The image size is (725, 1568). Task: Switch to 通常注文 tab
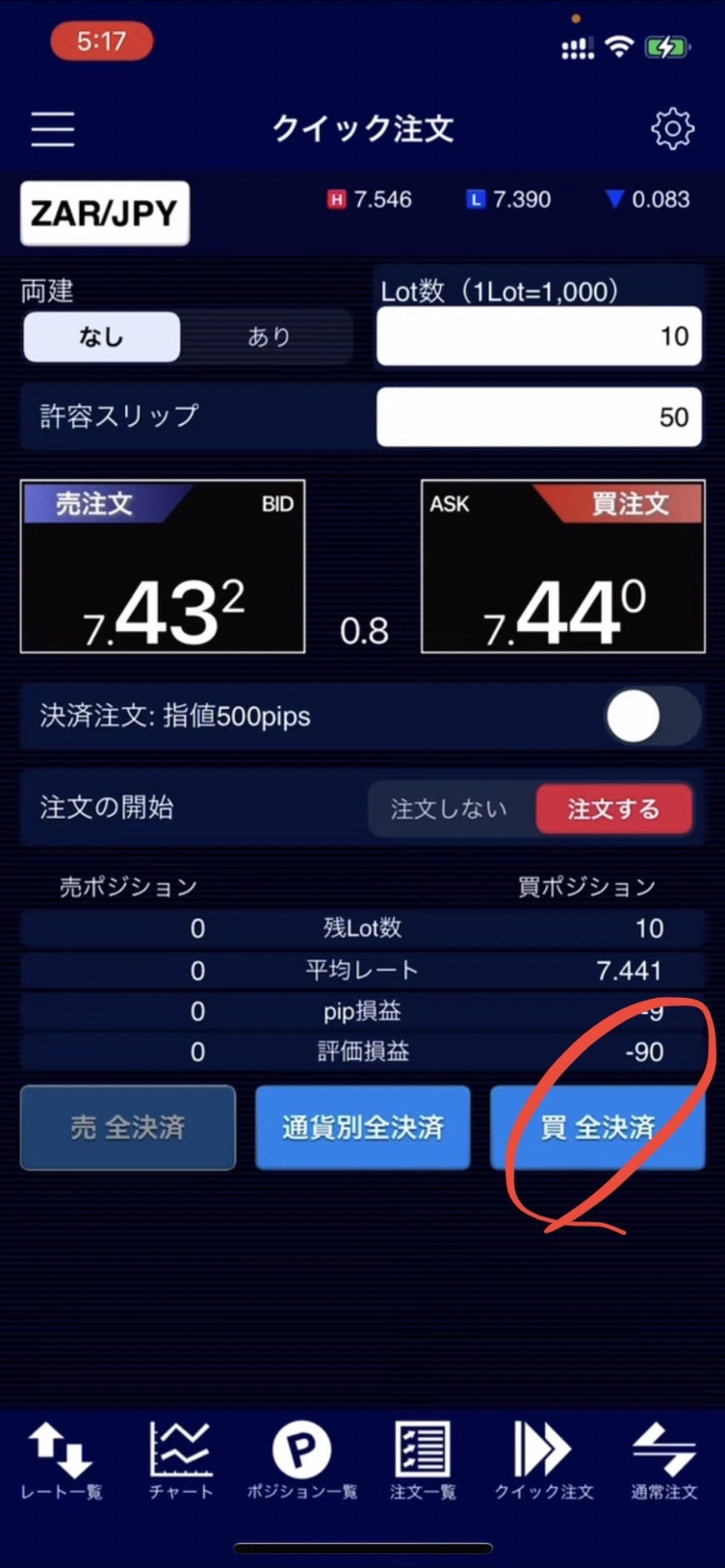[x=663, y=1461]
